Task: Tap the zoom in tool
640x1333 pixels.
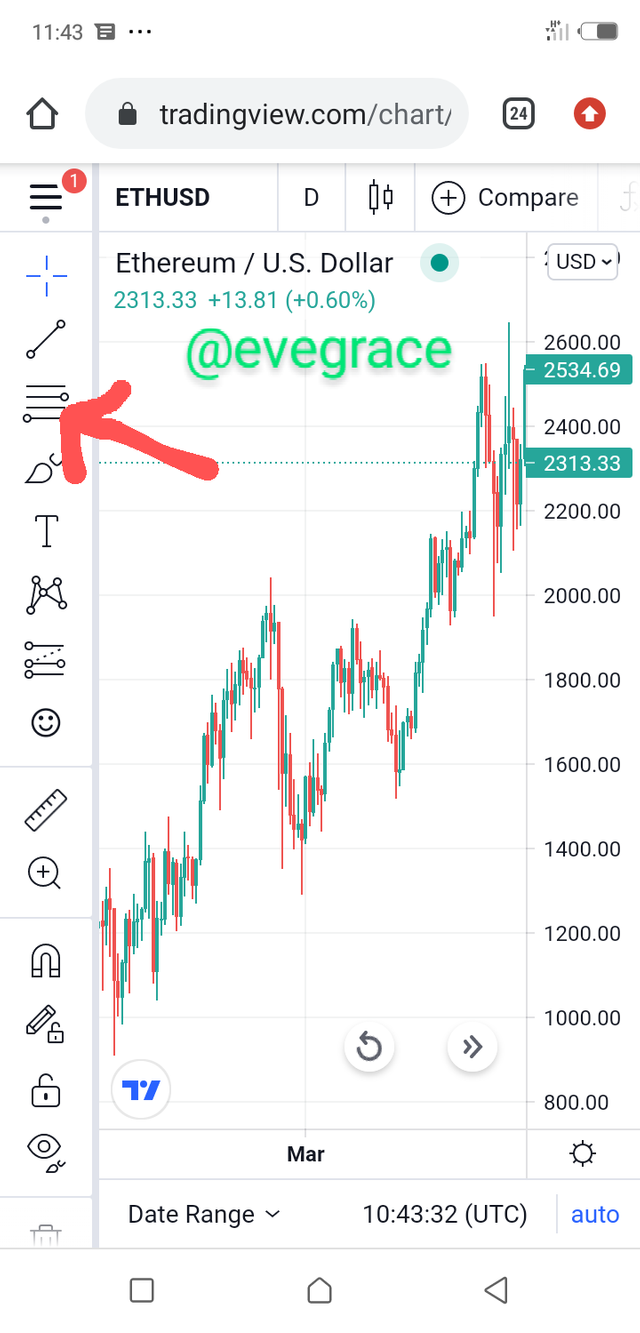Action: [x=45, y=873]
